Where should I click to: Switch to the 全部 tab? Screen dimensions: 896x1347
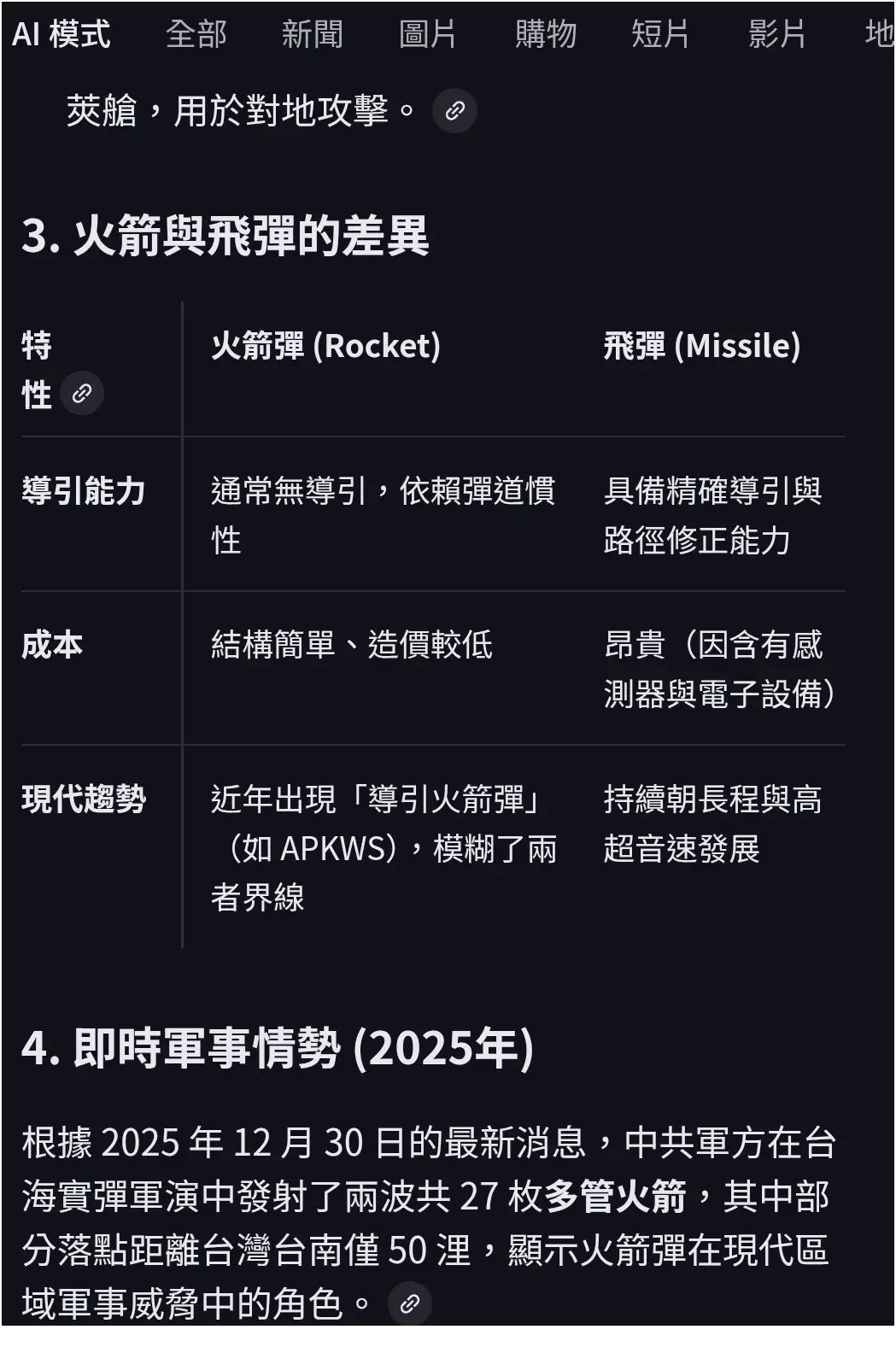[196, 35]
